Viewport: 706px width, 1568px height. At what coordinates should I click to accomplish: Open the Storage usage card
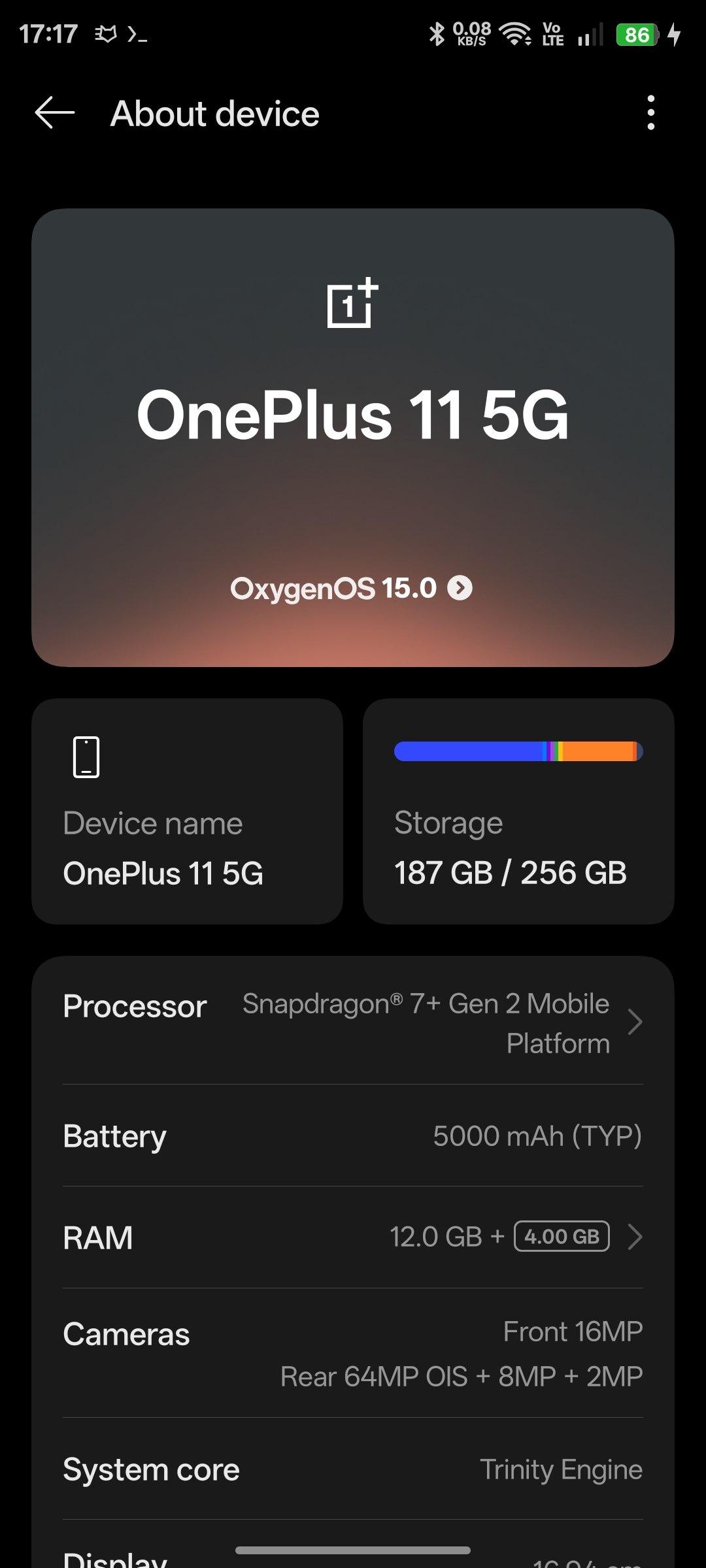(518, 811)
